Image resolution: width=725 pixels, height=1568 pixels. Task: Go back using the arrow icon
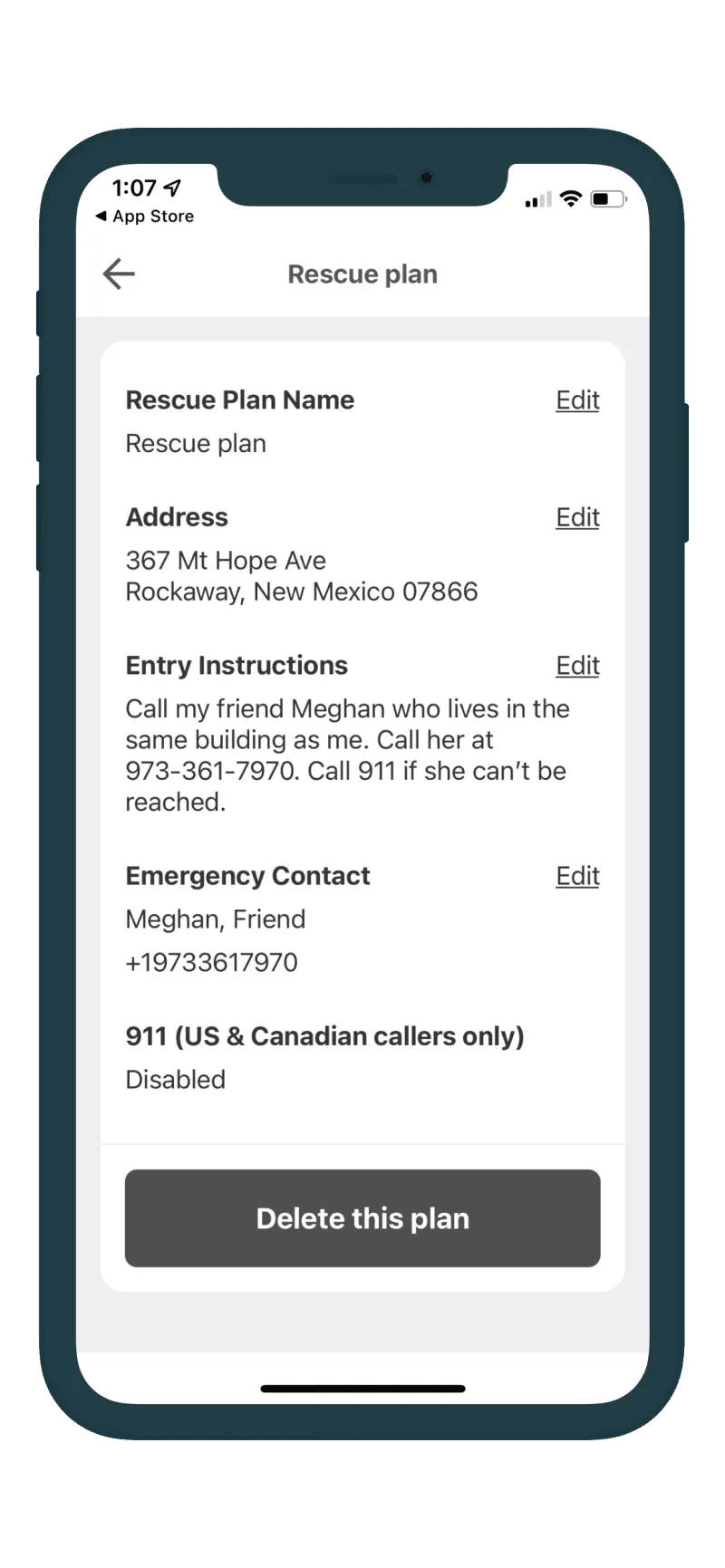pyautogui.click(x=119, y=274)
